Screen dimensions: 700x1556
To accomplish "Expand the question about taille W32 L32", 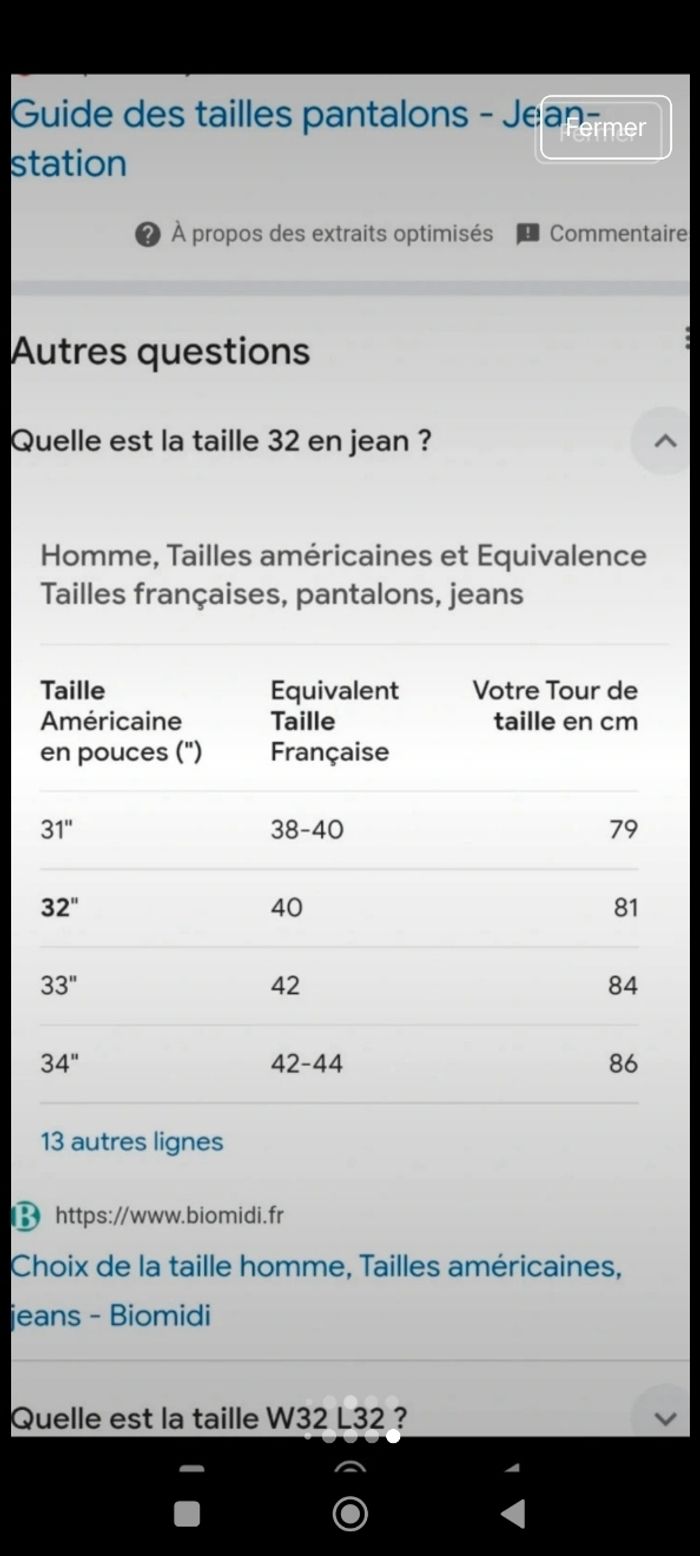I will (x=665, y=1418).
